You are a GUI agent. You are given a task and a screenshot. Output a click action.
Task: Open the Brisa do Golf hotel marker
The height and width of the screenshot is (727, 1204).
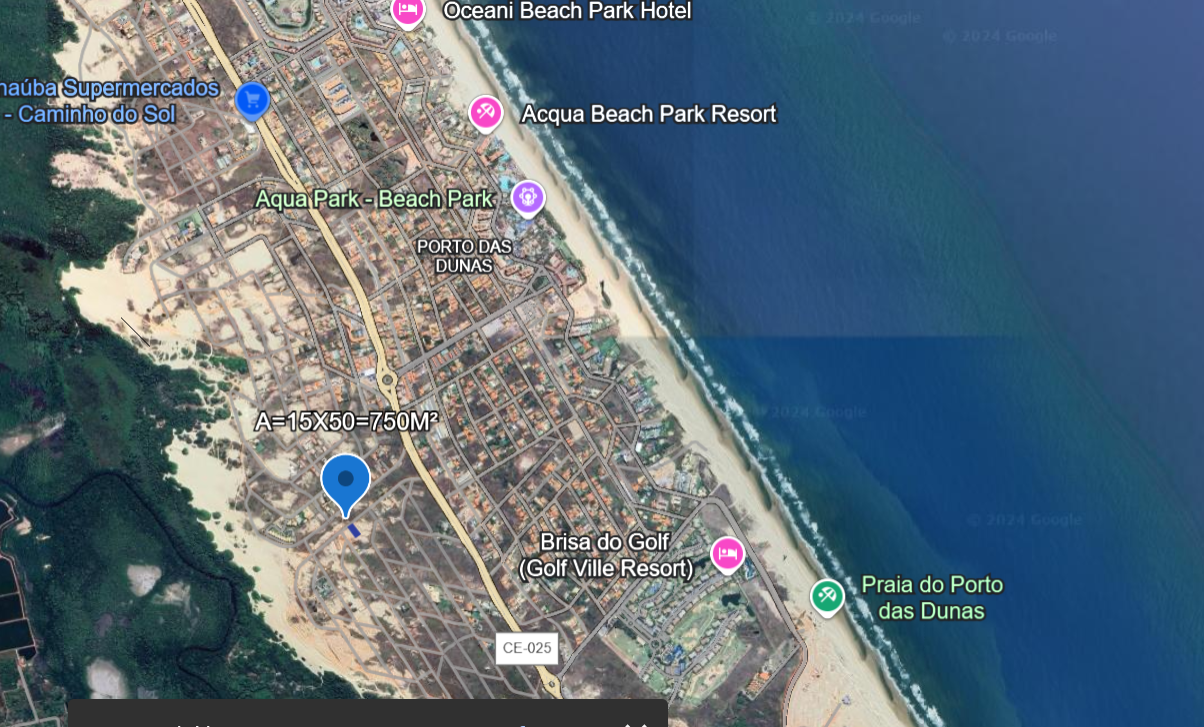(x=727, y=552)
